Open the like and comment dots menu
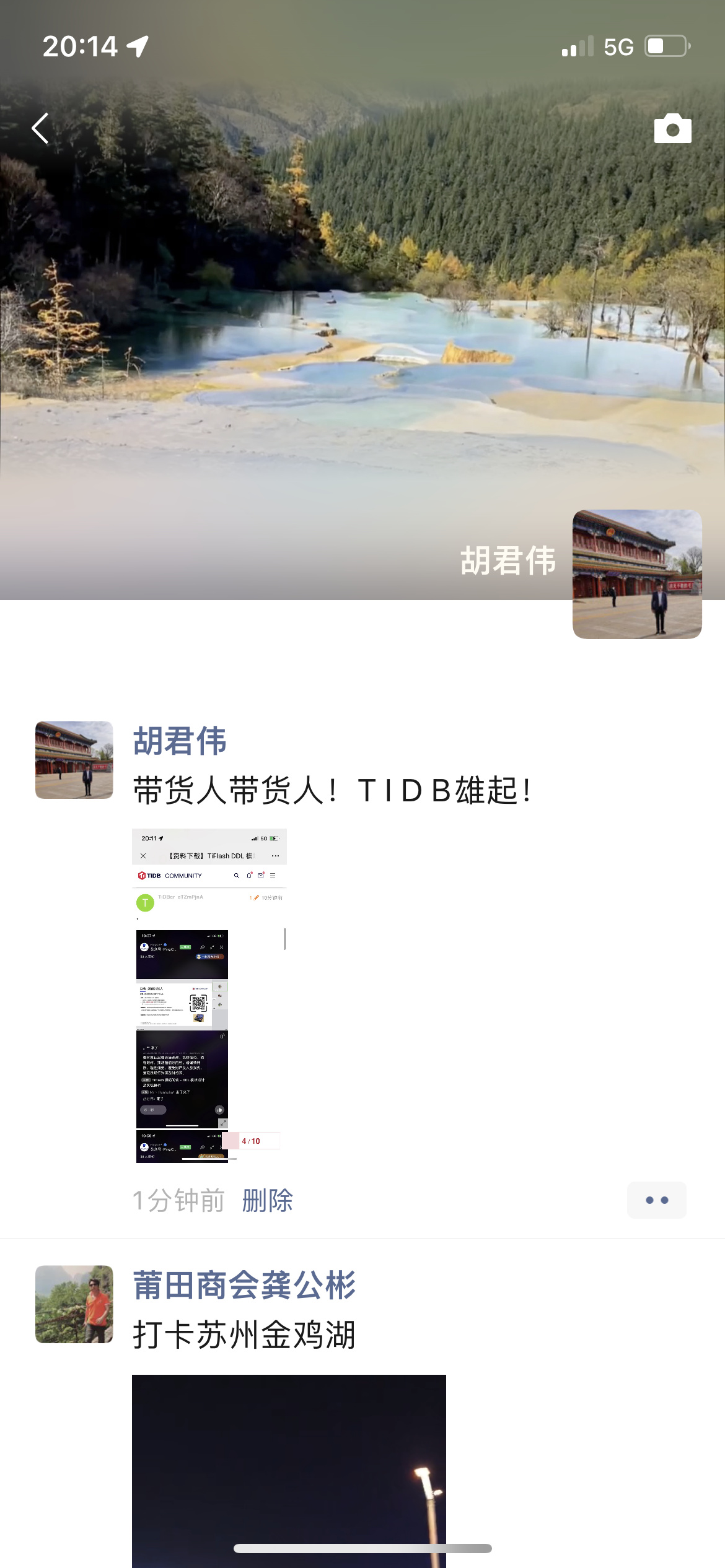725x1568 pixels. click(656, 1200)
